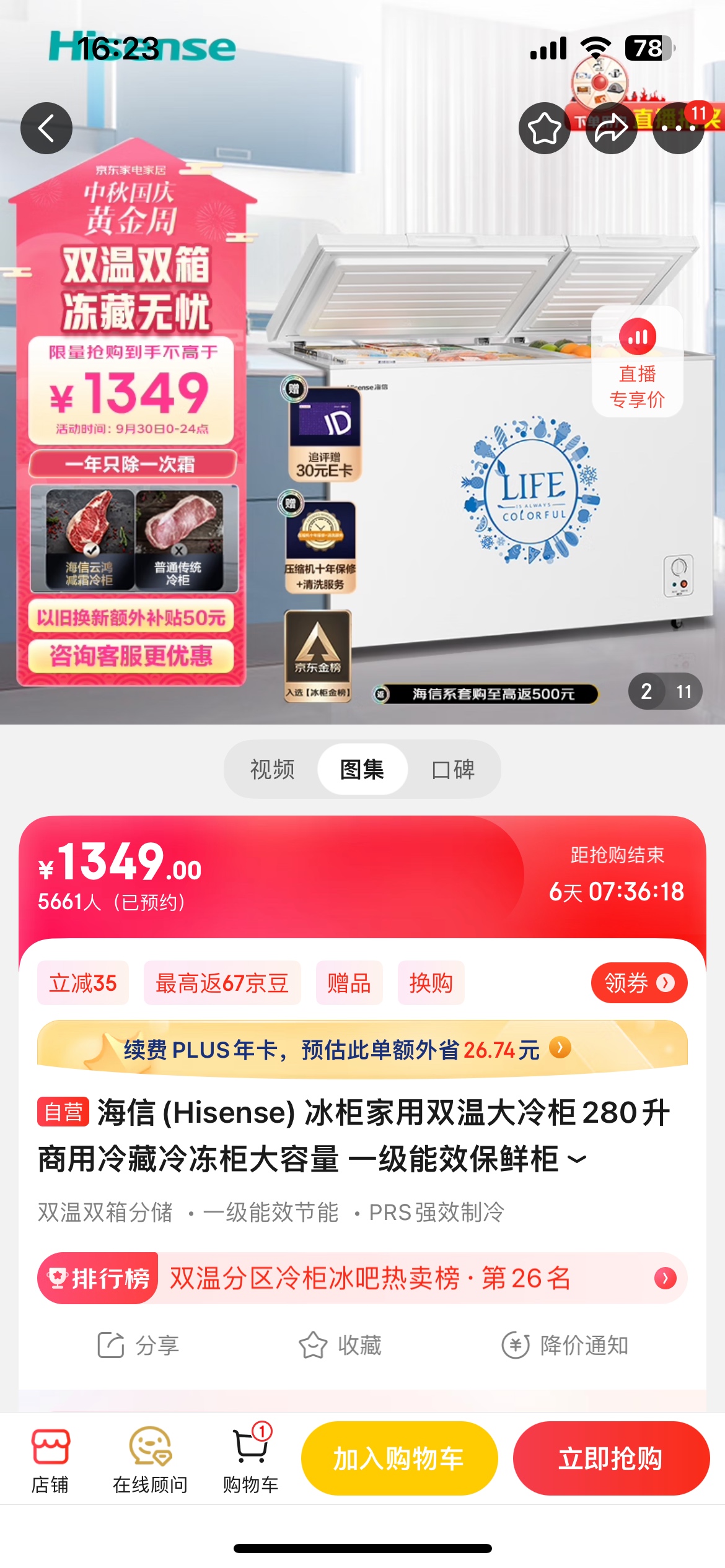
Task: Tap 降价通知 price drop alert
Action: [565, 1345]
